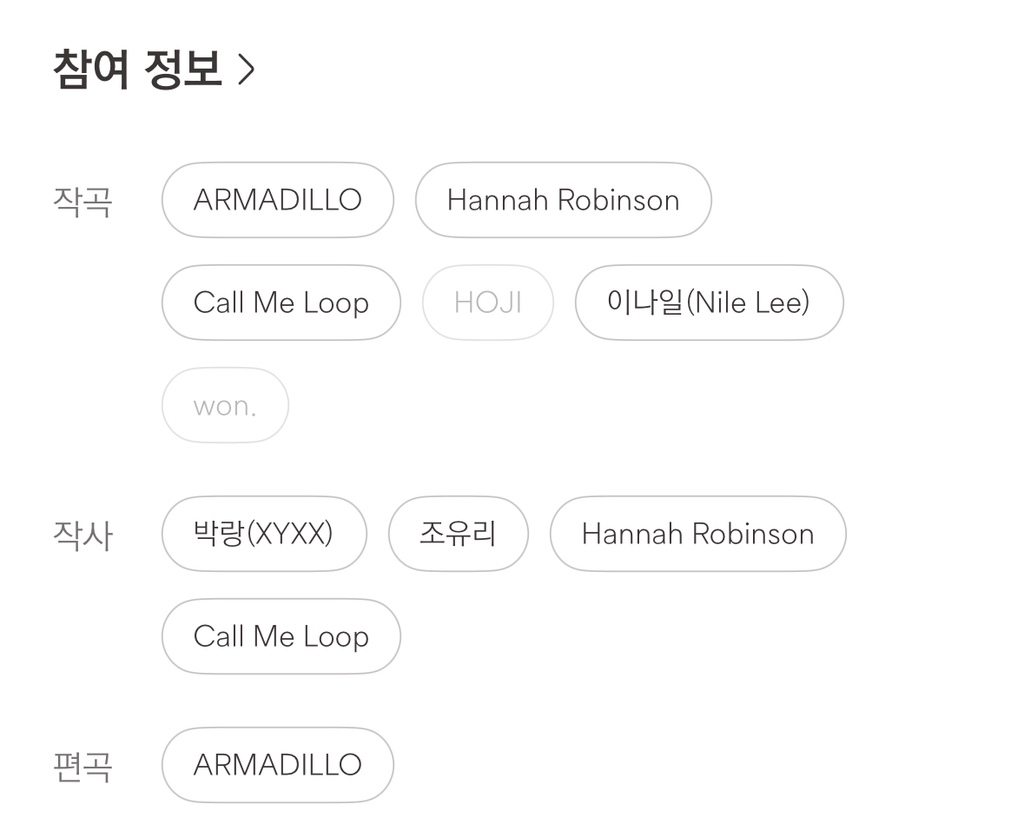Screen dimensions: 1024x838
Task: Open the Call Me Loop chip under 작사
Action: pos(281,636)
